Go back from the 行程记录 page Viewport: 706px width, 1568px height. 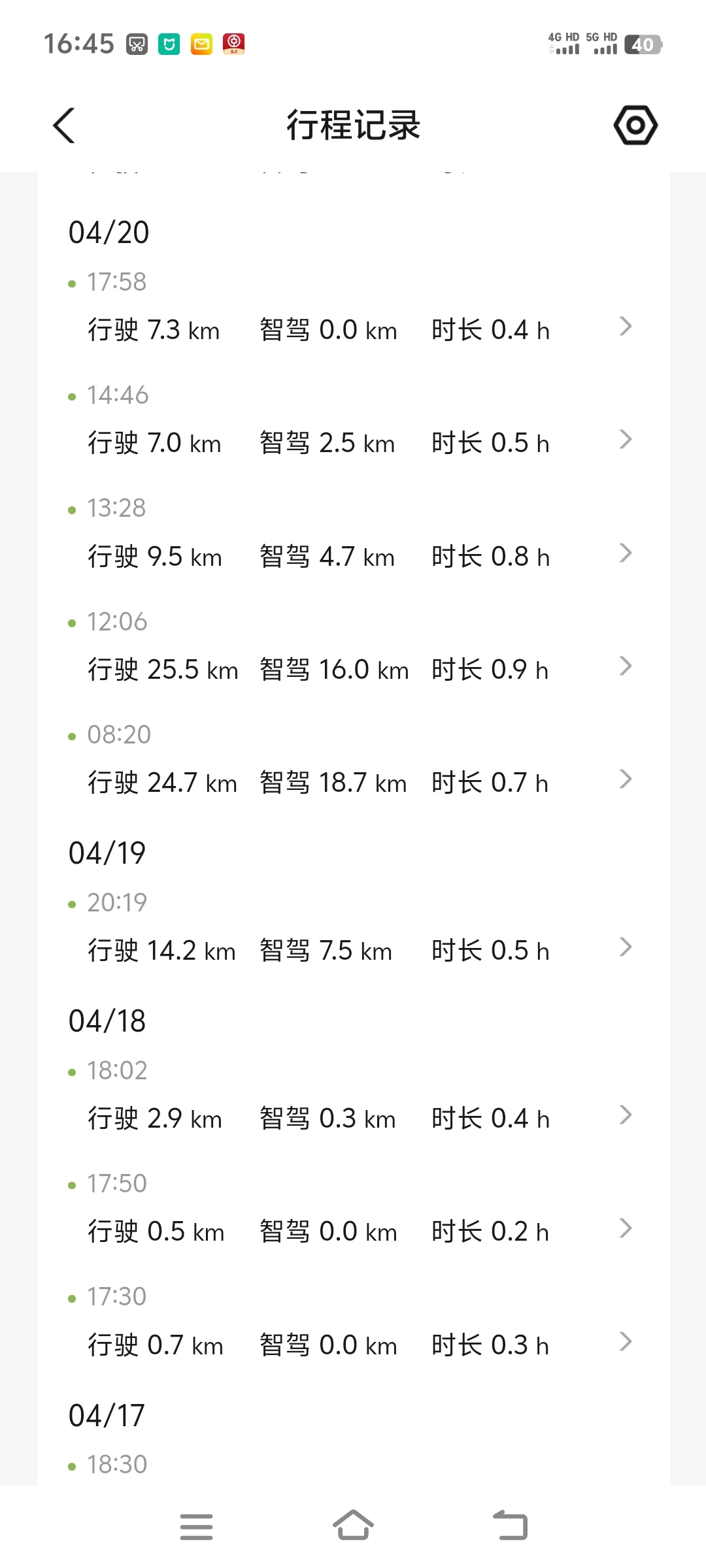(64, 125)
